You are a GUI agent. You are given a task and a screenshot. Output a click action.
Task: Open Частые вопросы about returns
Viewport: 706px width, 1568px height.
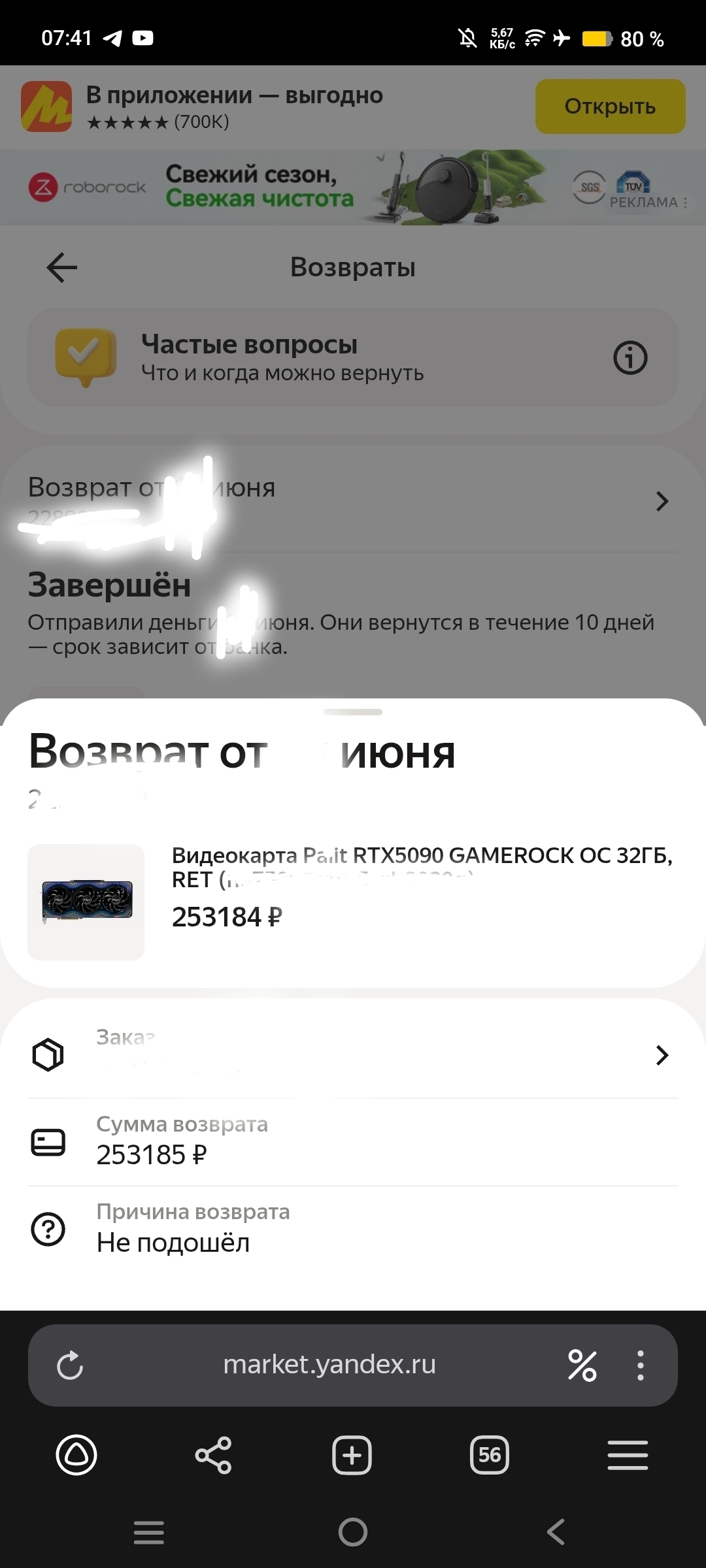(x=353, y=358)
